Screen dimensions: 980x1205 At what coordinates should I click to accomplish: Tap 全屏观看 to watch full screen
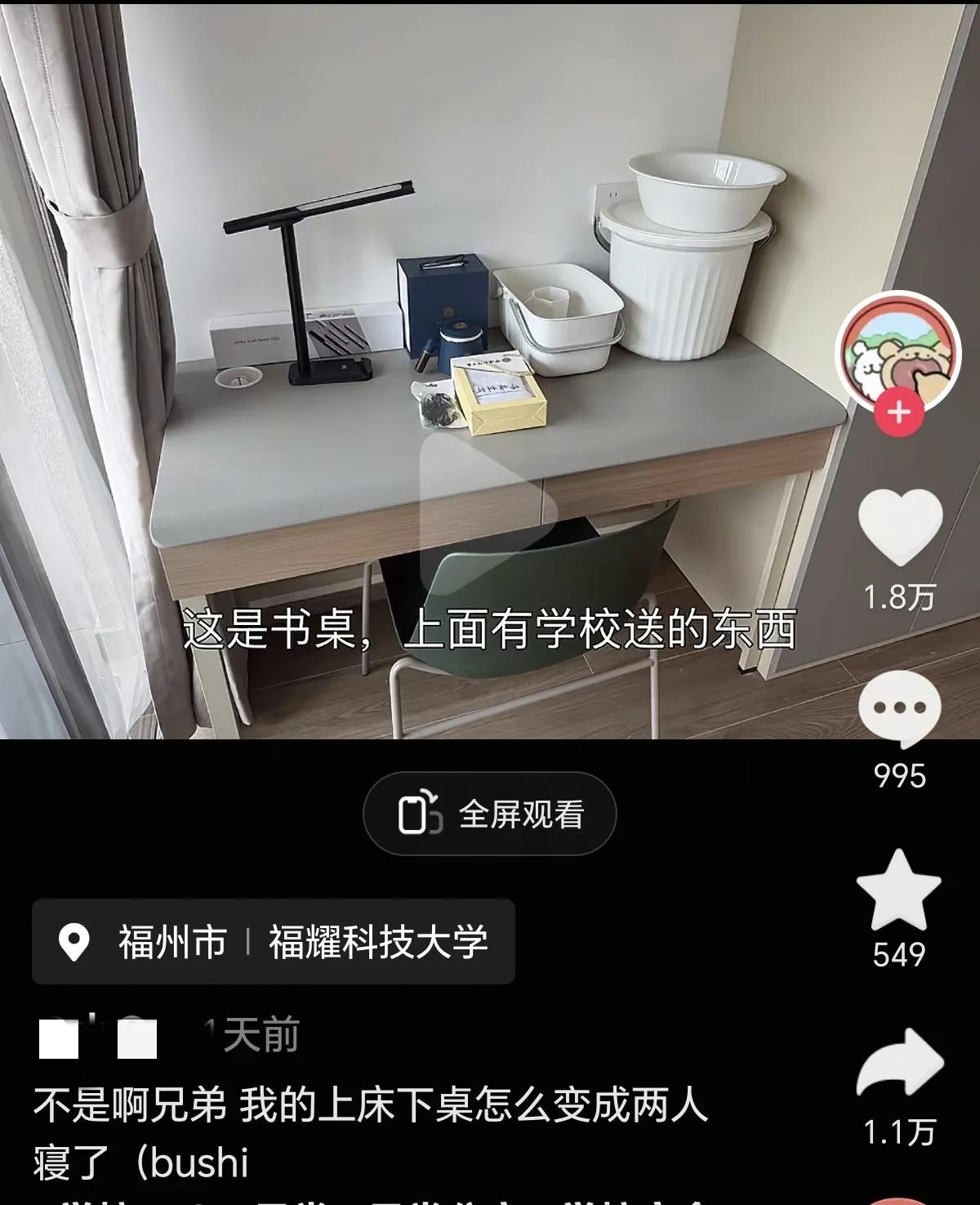pos(490,814)
